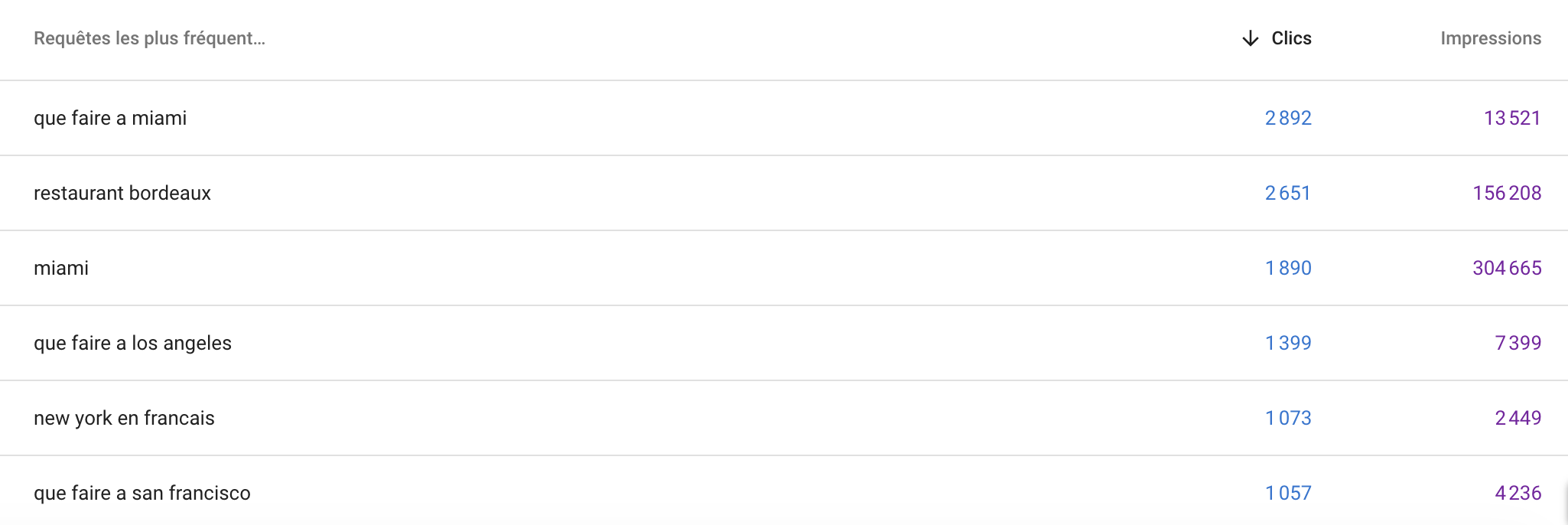Open the 'que faire a san francisco' row
Screen dimensions: 1568x525
(142, 493)
